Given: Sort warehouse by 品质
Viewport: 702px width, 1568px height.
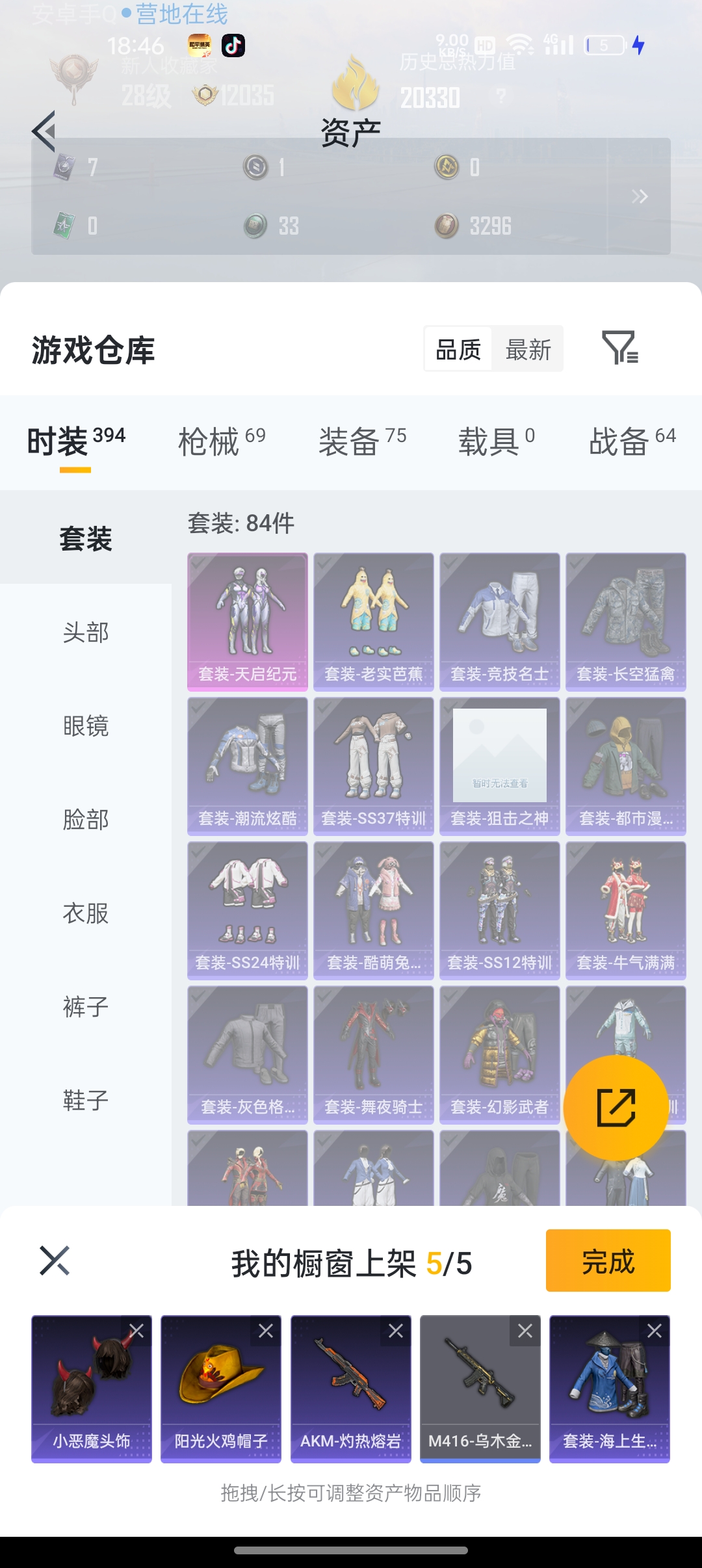Looking at the screenshot, I should pos(458,349).
